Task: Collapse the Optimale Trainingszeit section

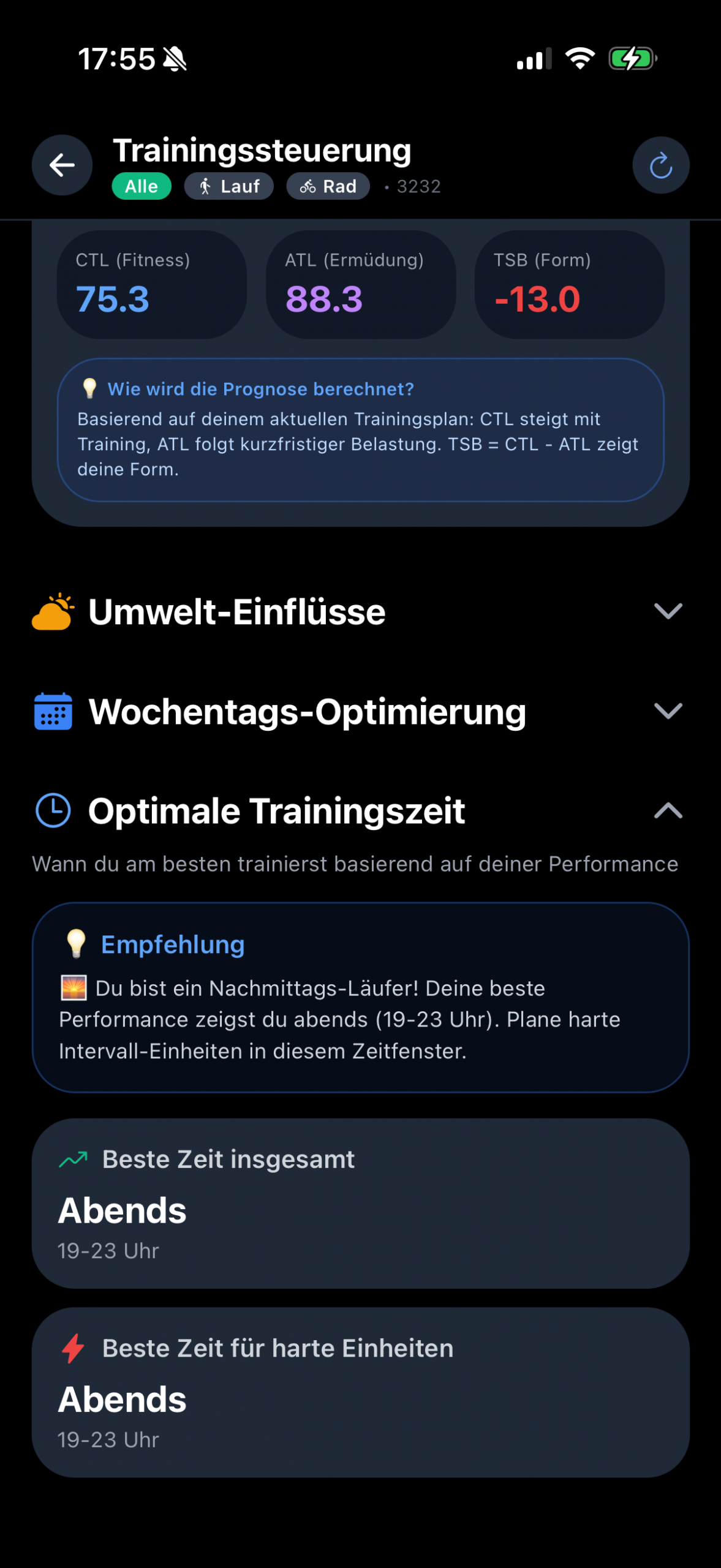Action: point(668,810)
